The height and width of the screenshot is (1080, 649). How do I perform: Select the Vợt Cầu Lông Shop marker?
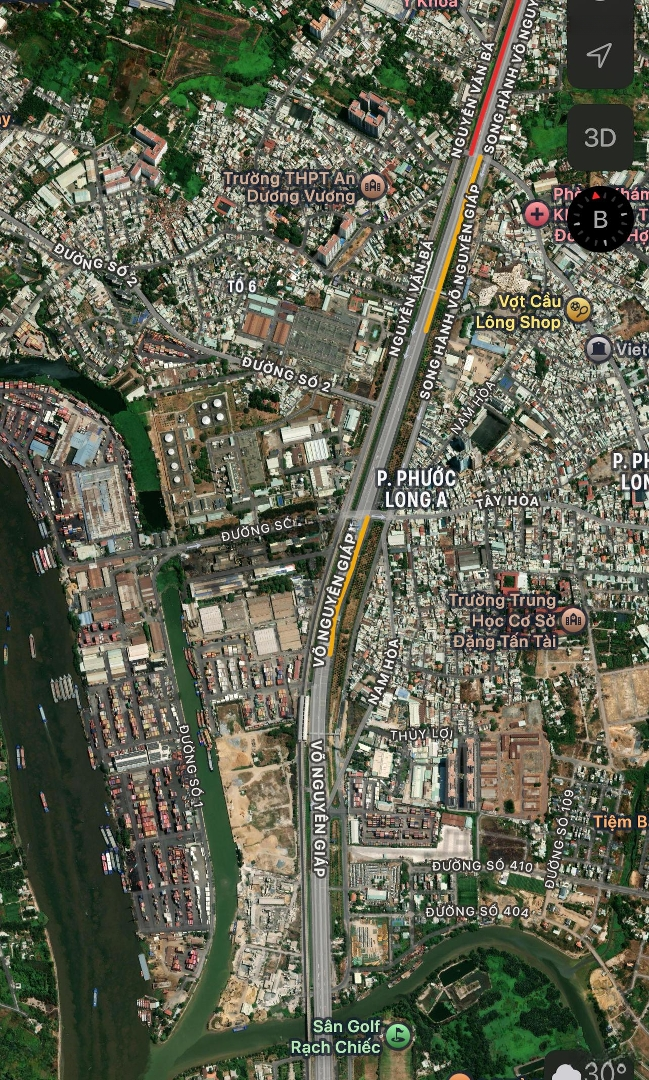pos(578,310)
